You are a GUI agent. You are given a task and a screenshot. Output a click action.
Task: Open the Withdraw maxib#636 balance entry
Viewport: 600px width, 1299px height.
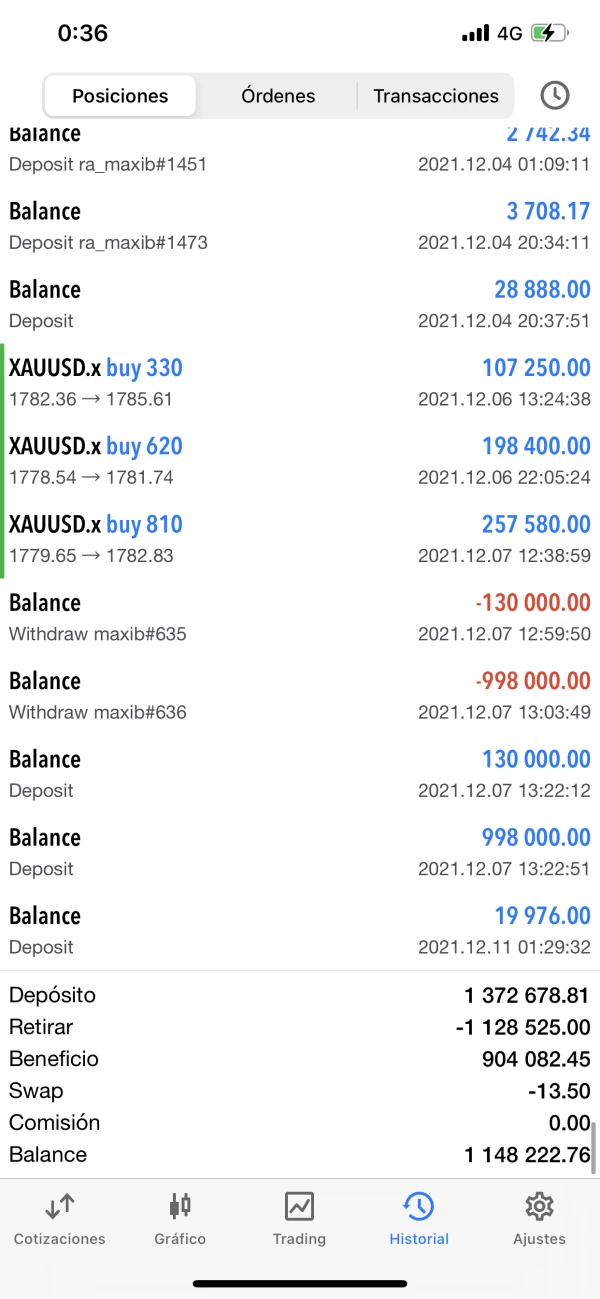300,695
